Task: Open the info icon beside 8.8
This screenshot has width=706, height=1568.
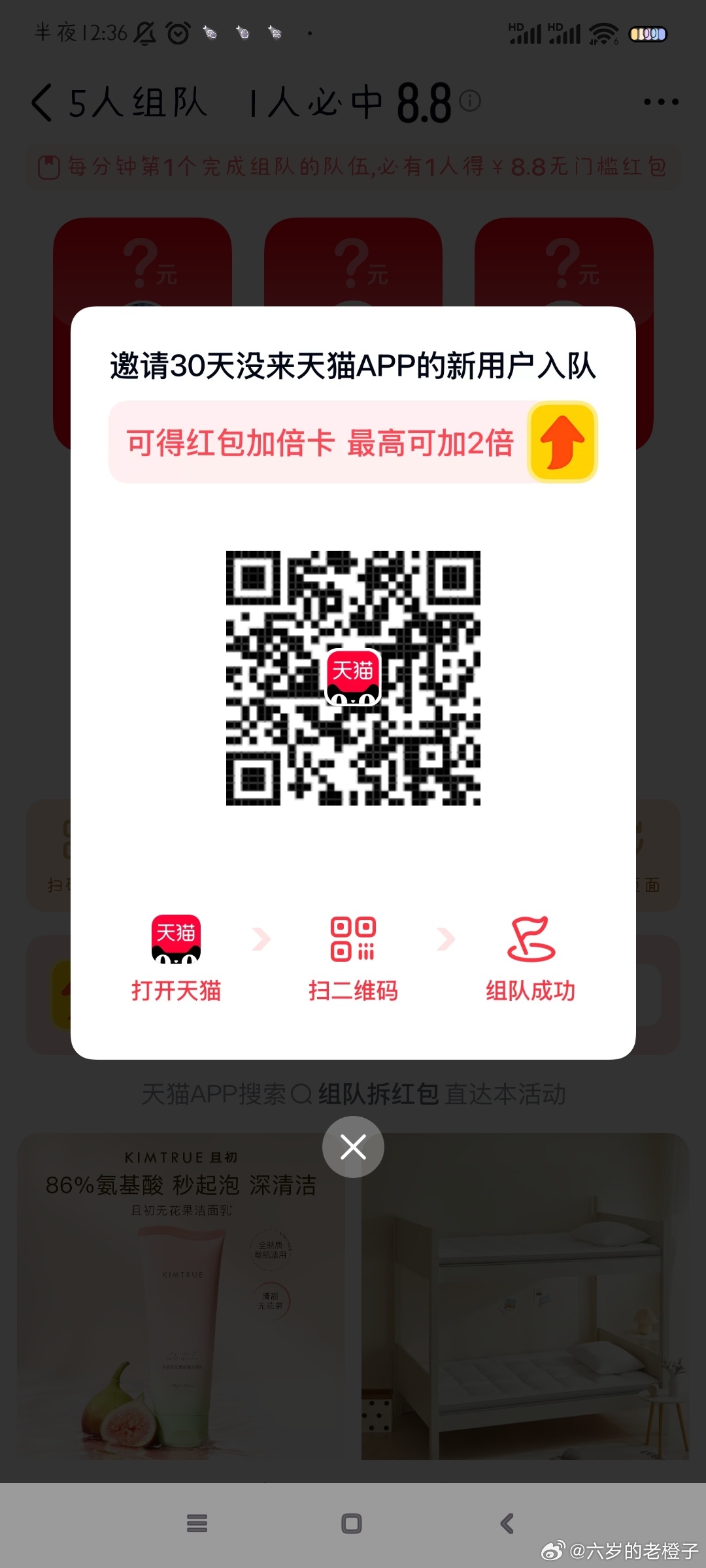Action: 470,101
